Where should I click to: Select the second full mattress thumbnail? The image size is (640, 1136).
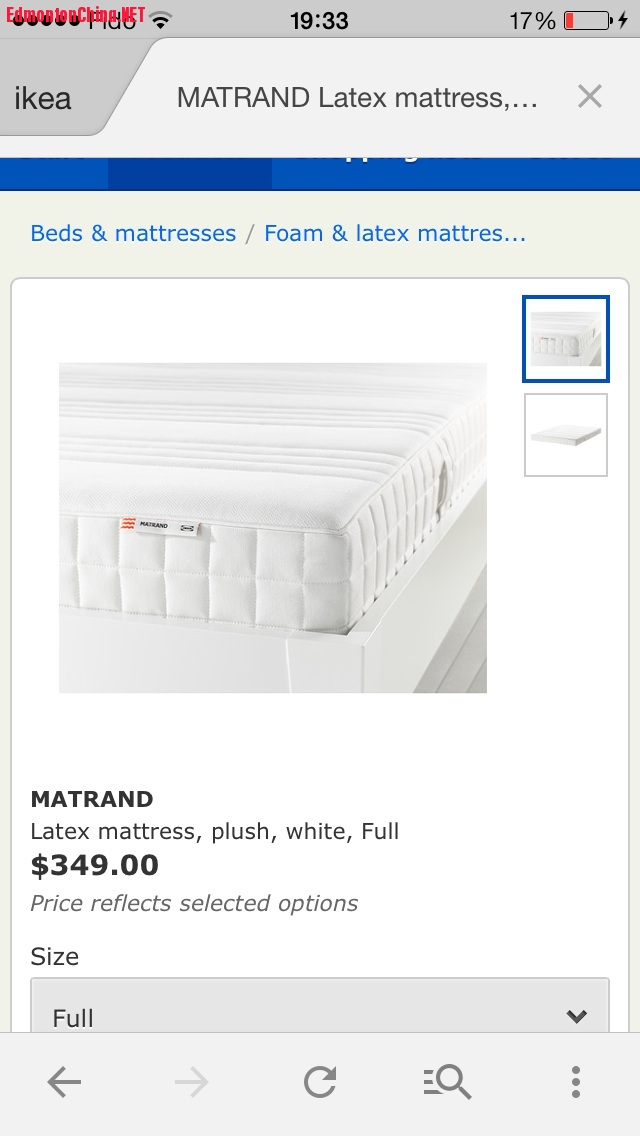tap(565, 435)
